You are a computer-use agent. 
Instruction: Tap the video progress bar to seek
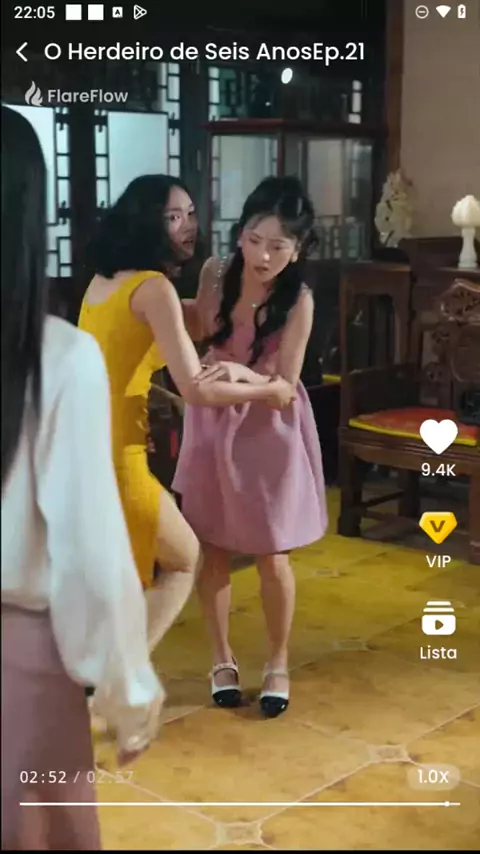[x=240, y=803]
